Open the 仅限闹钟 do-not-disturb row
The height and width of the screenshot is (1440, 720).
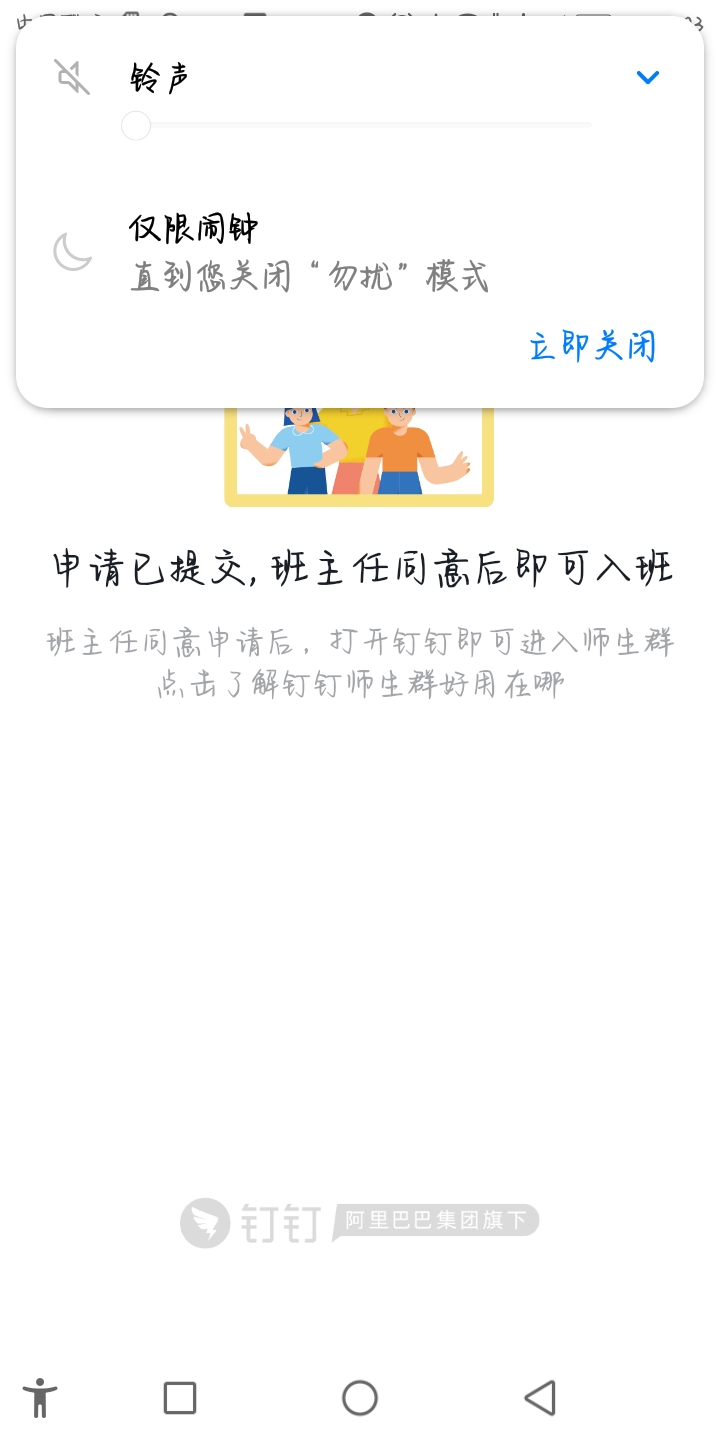360,252
